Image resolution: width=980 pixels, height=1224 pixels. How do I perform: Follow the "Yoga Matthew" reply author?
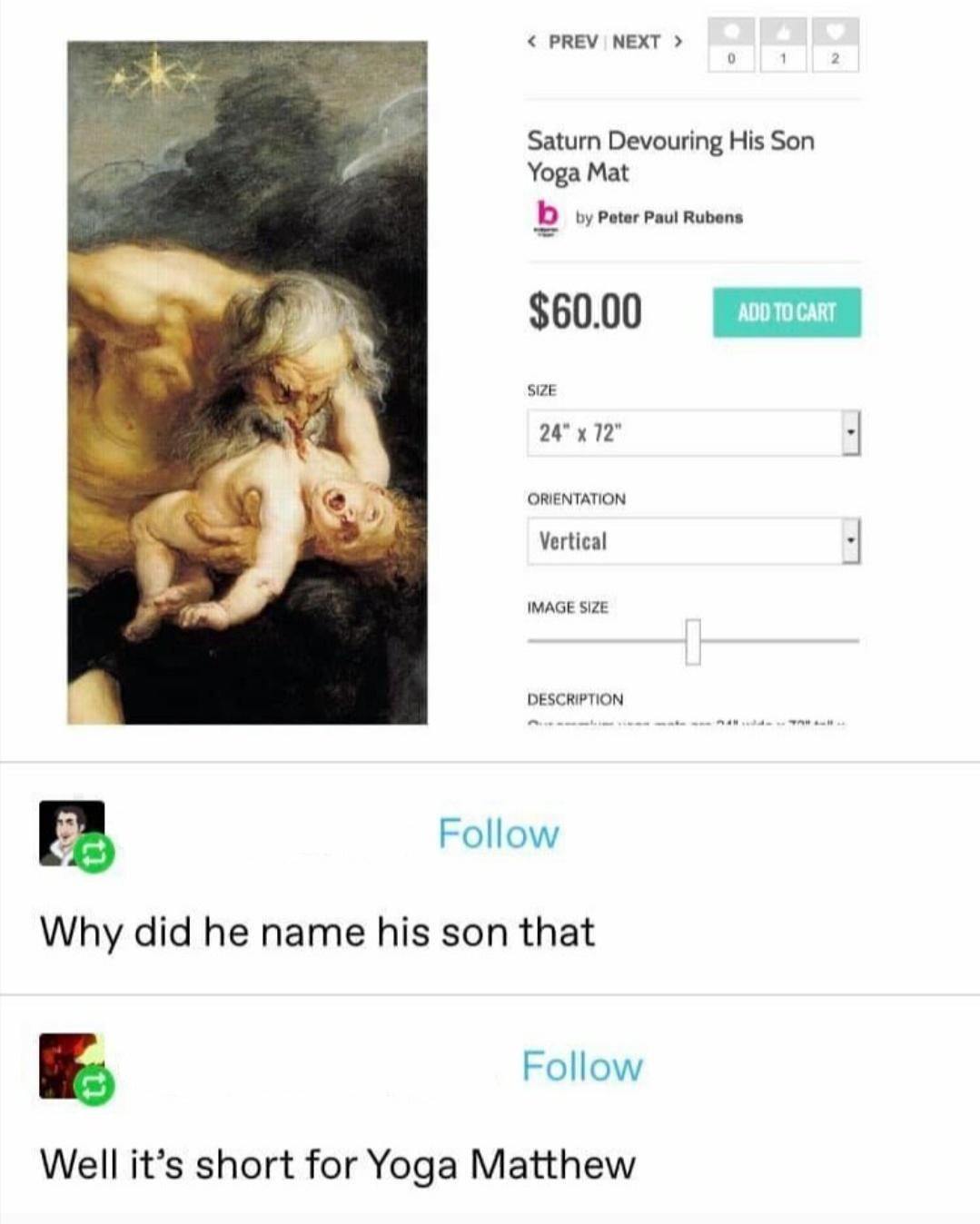[x=581, y=1066]
